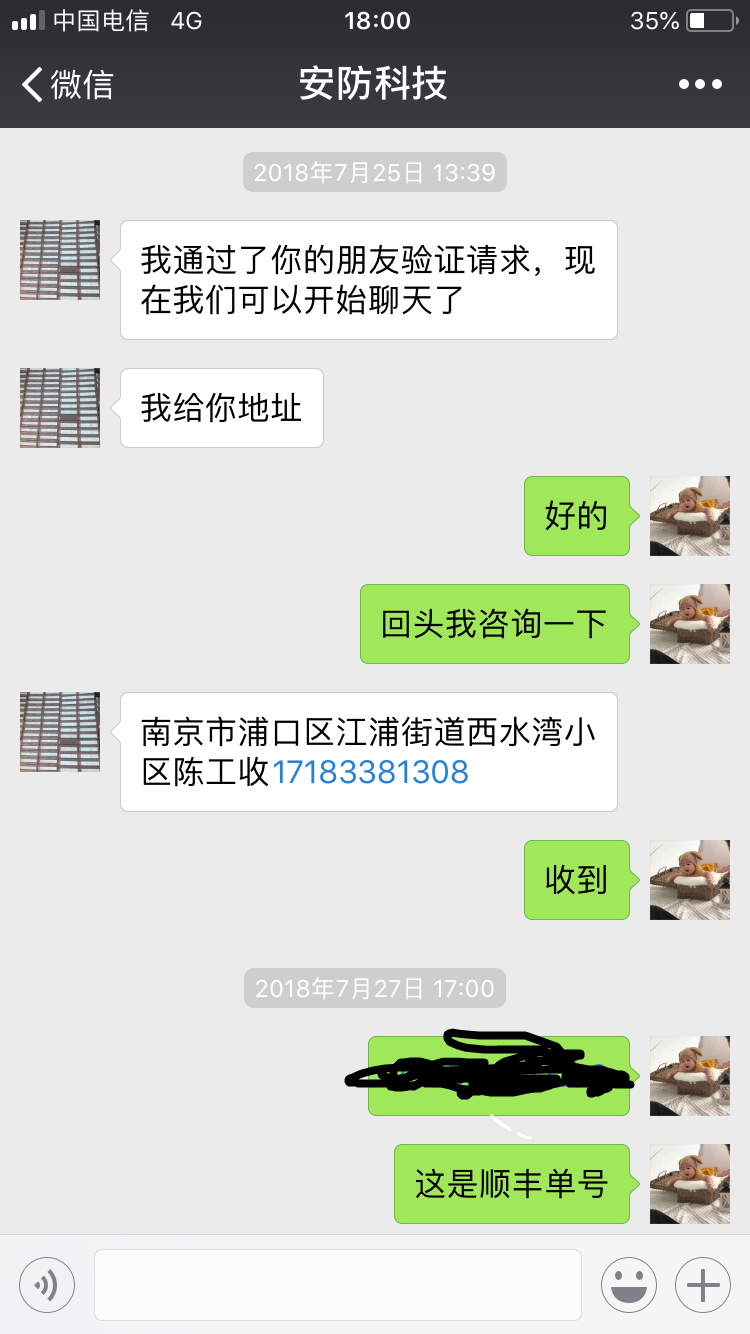Viewport: 750px width, 1334px height.
Task: Switch to voice message input
Action: [x=47, y=1284]
